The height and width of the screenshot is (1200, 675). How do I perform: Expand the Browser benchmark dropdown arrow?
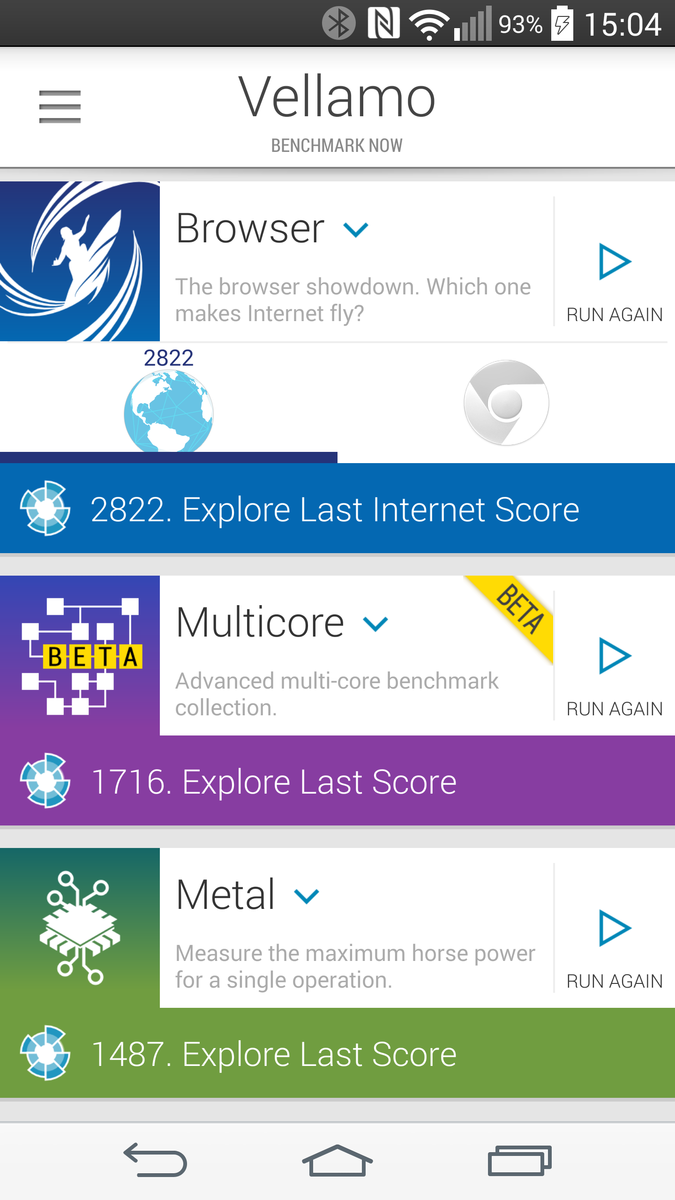[355, 230]
